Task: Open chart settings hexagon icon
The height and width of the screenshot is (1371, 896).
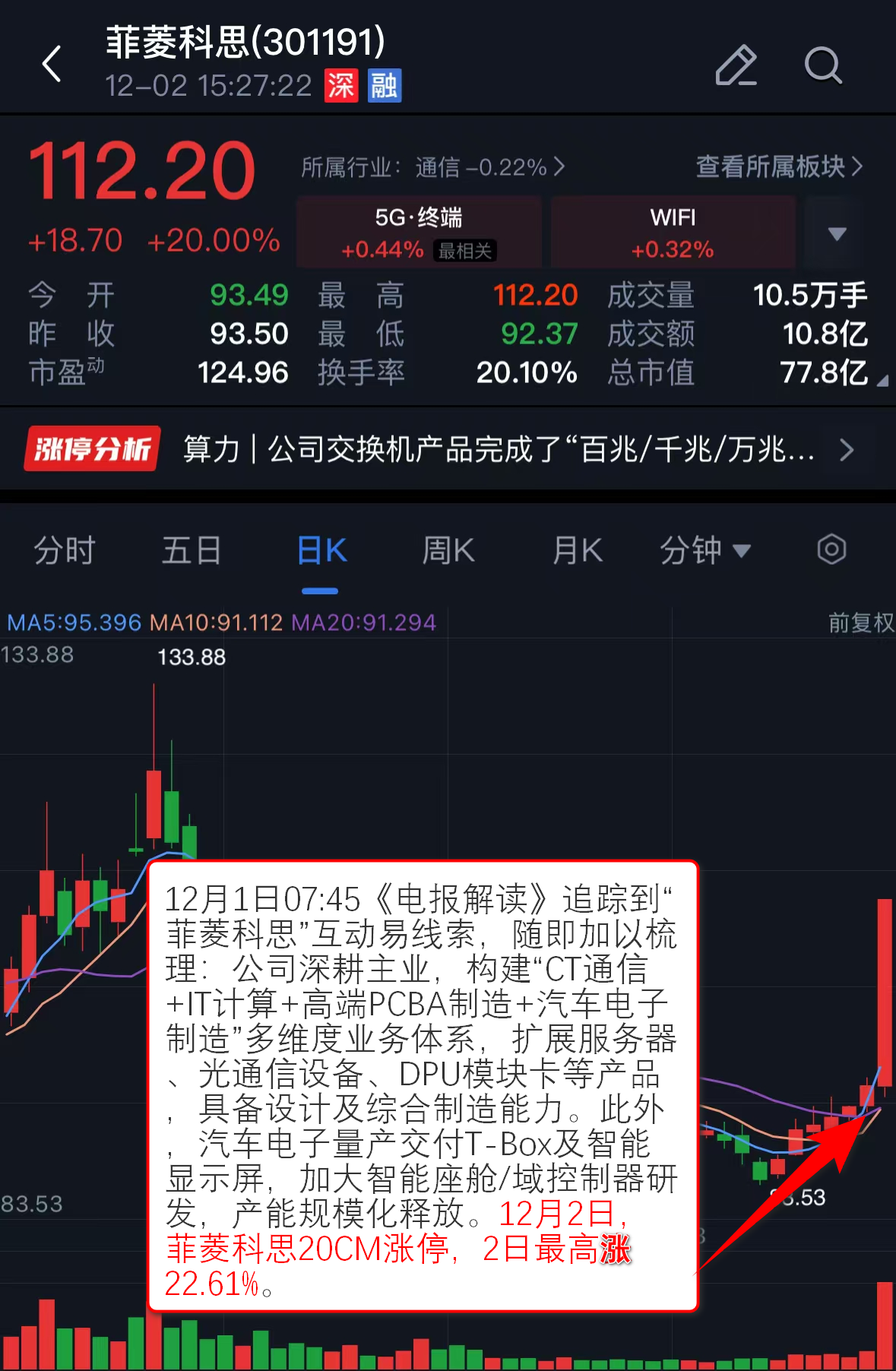Action: pos(831,549)
